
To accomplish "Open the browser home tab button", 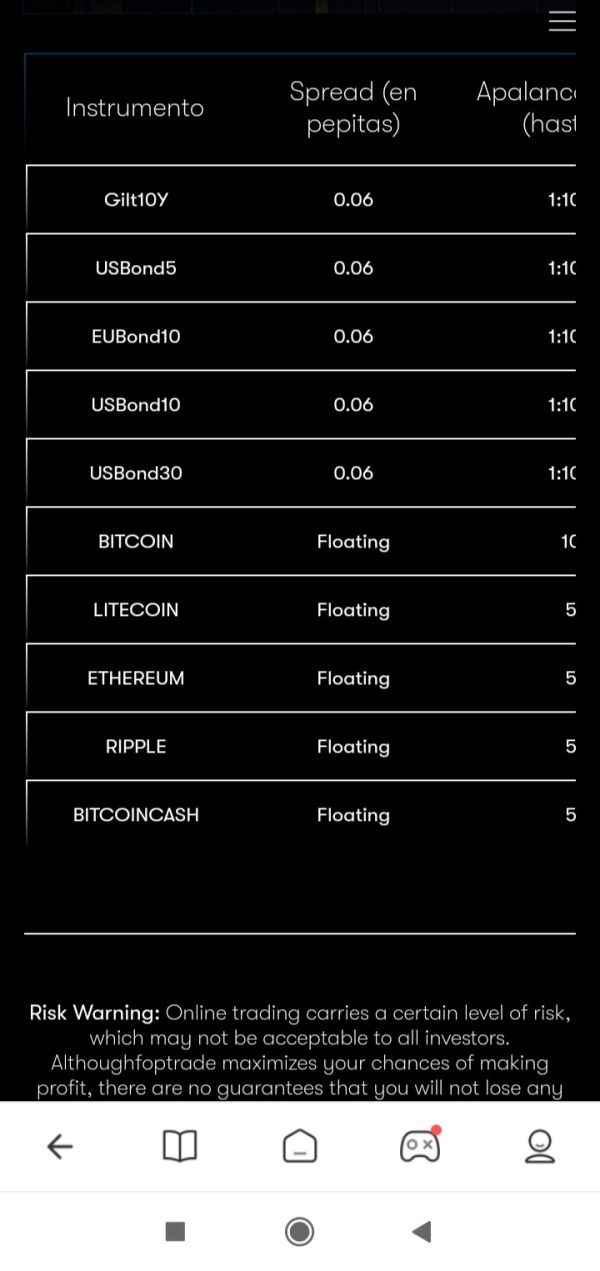I will coord(300,1146).
